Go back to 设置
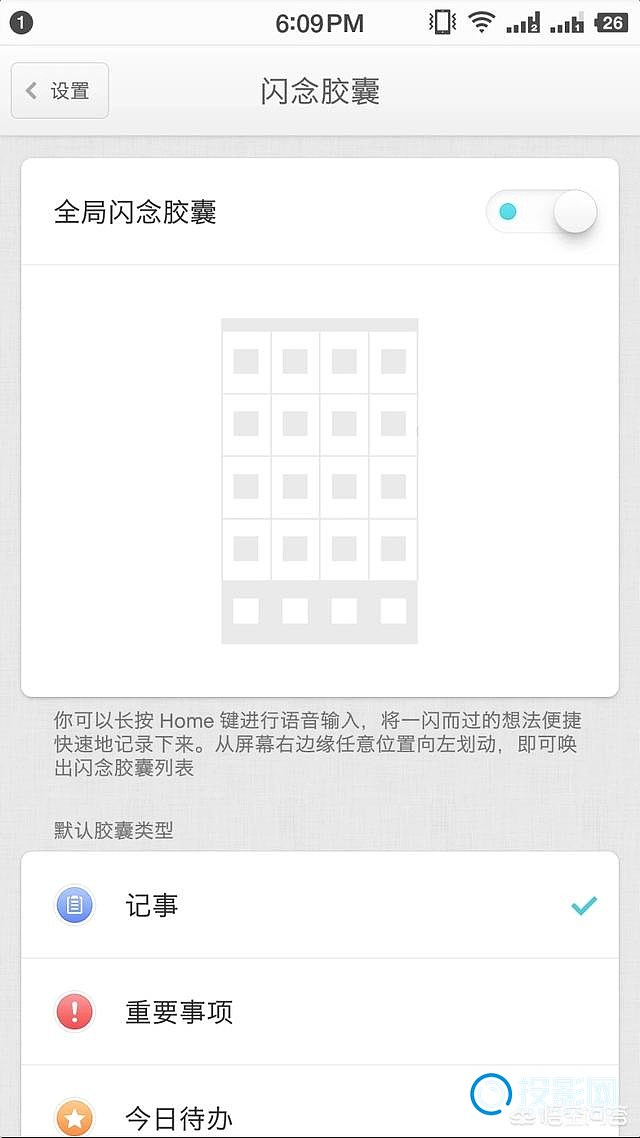The height and width of the screenshot is (1138, 640). pos(59,91)
